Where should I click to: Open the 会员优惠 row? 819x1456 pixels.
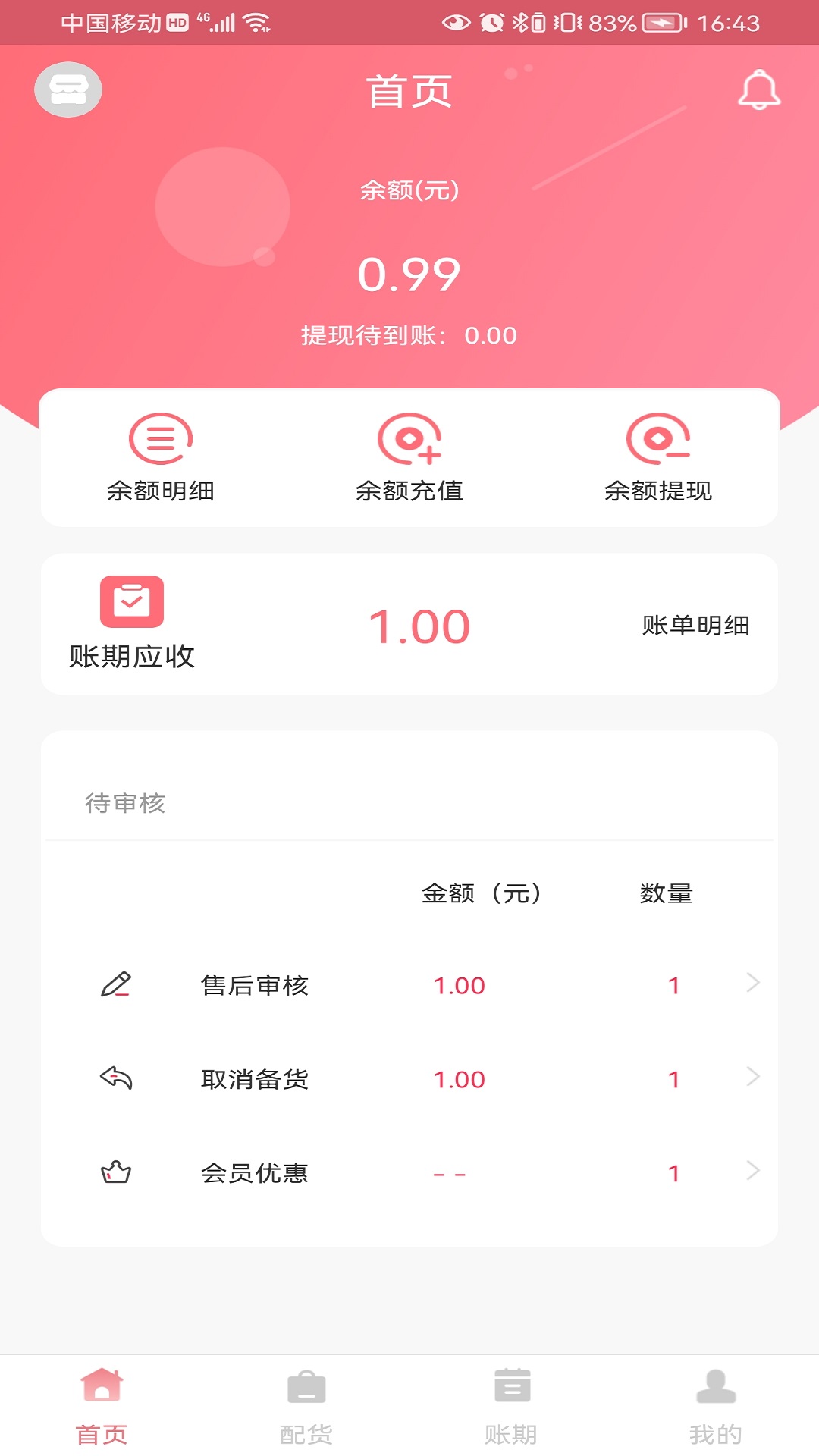[409, 1173]
